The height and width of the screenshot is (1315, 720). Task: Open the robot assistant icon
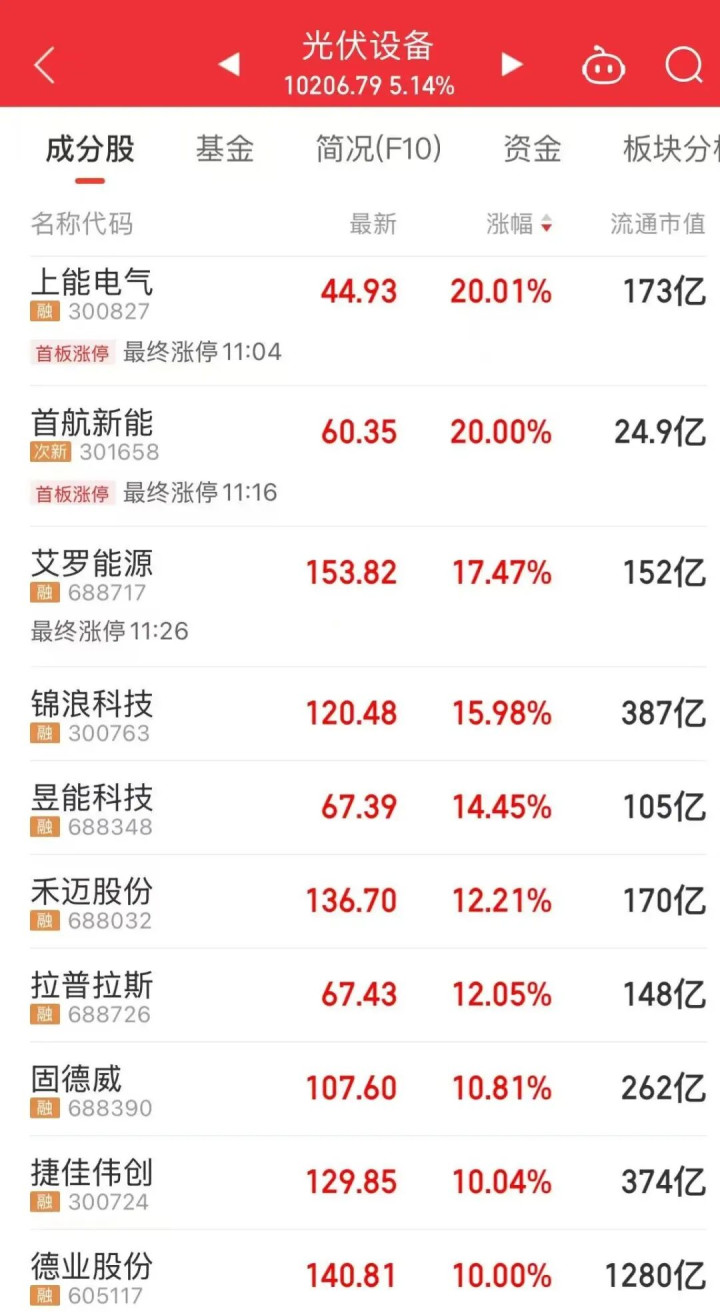pyautogui.click(x=604, y=66)
